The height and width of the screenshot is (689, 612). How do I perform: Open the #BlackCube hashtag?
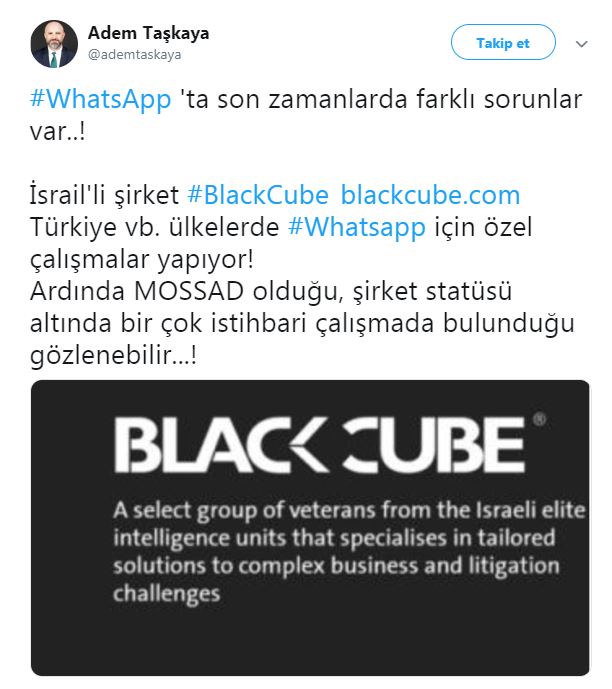coord(258,194)
